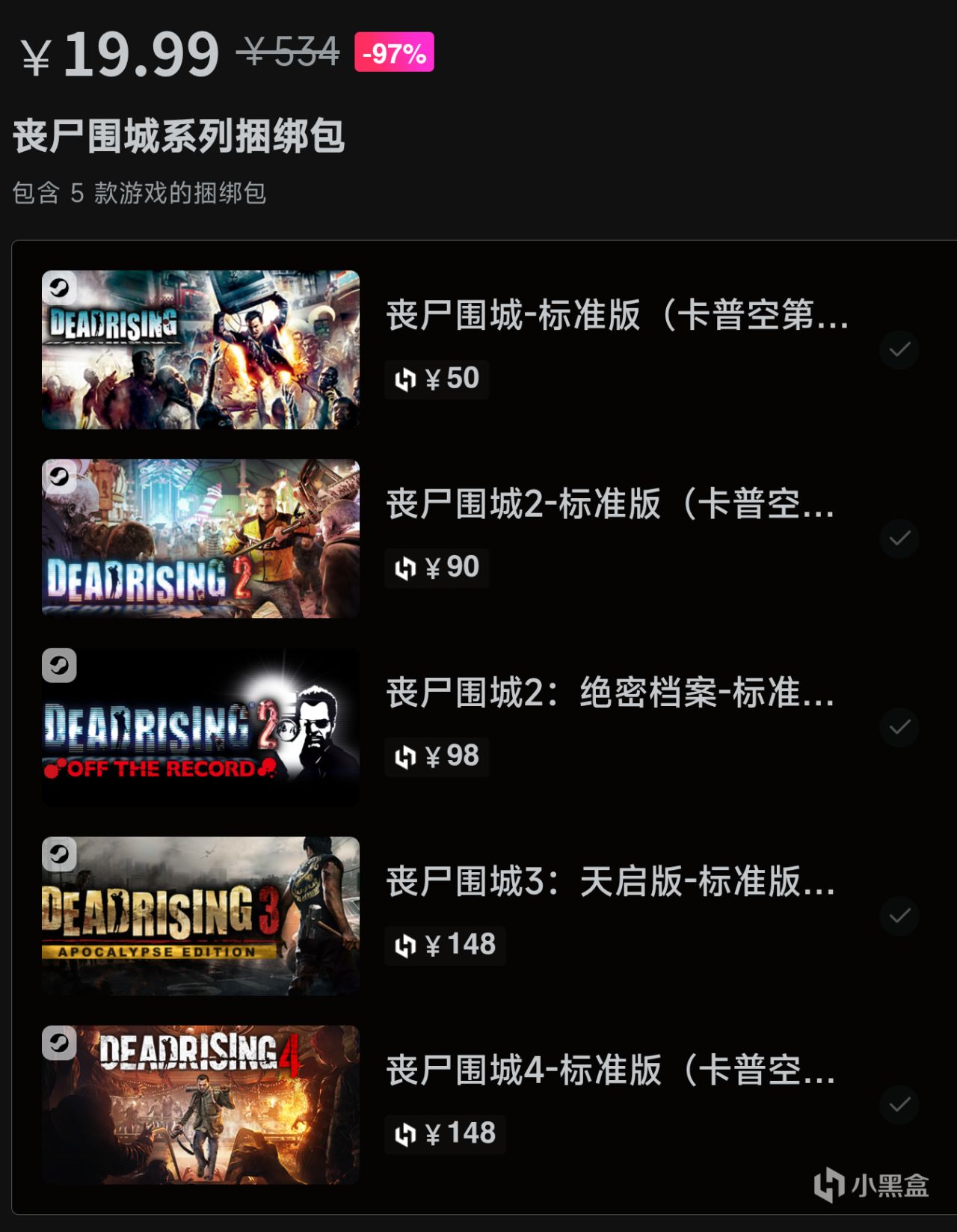
Task: Toggle checkmark for 丧尸围城2:绝密档案 priced ¥98
Action: 899,727
